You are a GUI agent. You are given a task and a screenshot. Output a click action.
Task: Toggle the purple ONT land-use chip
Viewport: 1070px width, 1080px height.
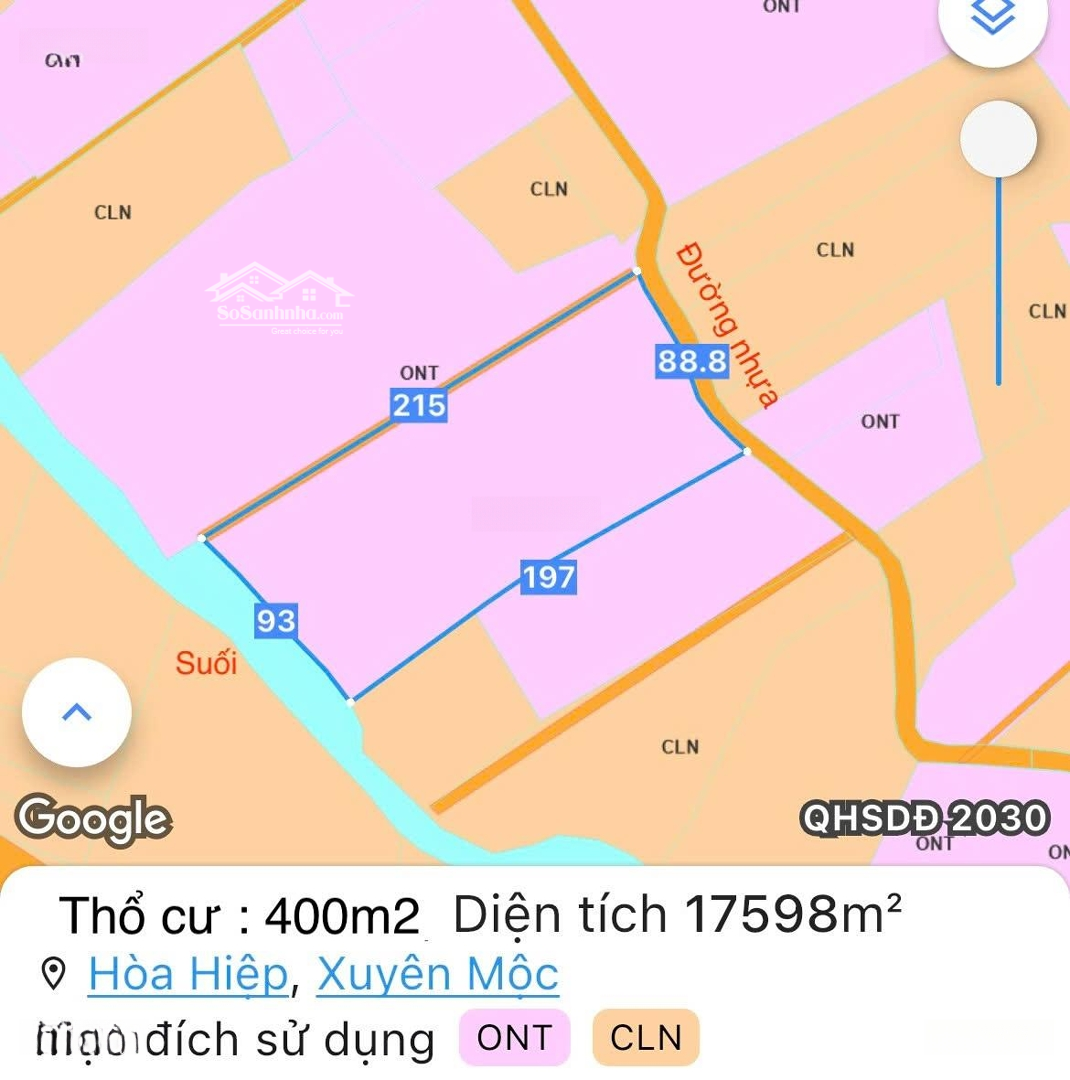coord(514,1037)
